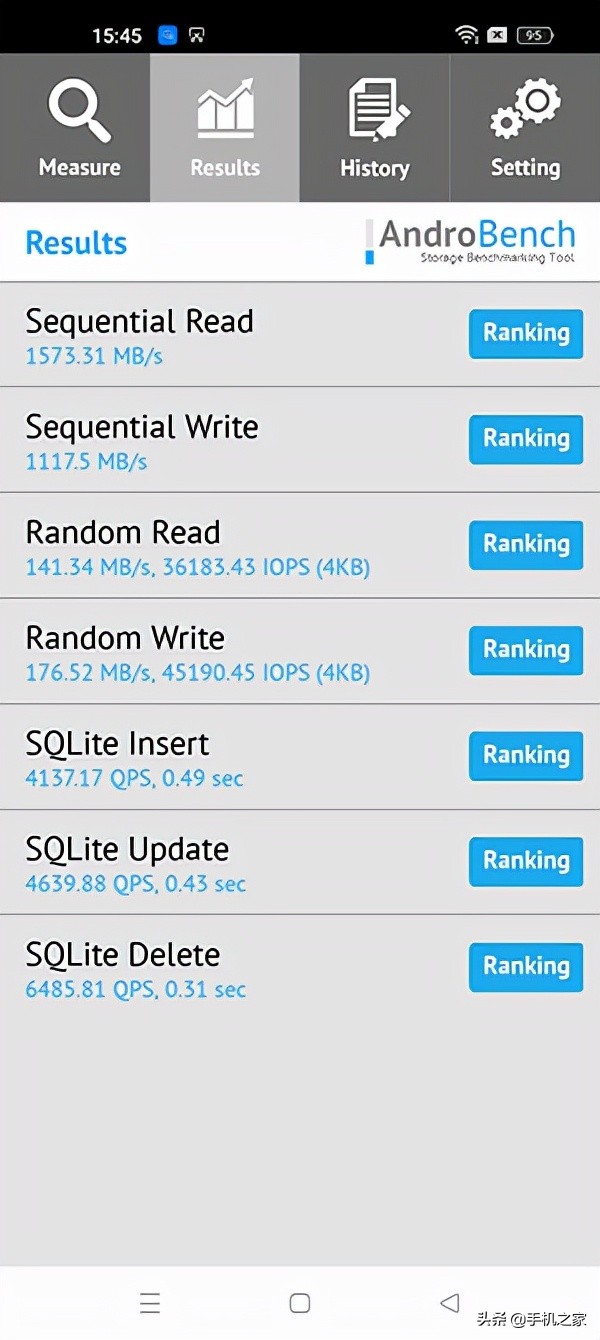Tap the system back button
This screenshot has height=1340, width=600.
tap(450, 1302)
